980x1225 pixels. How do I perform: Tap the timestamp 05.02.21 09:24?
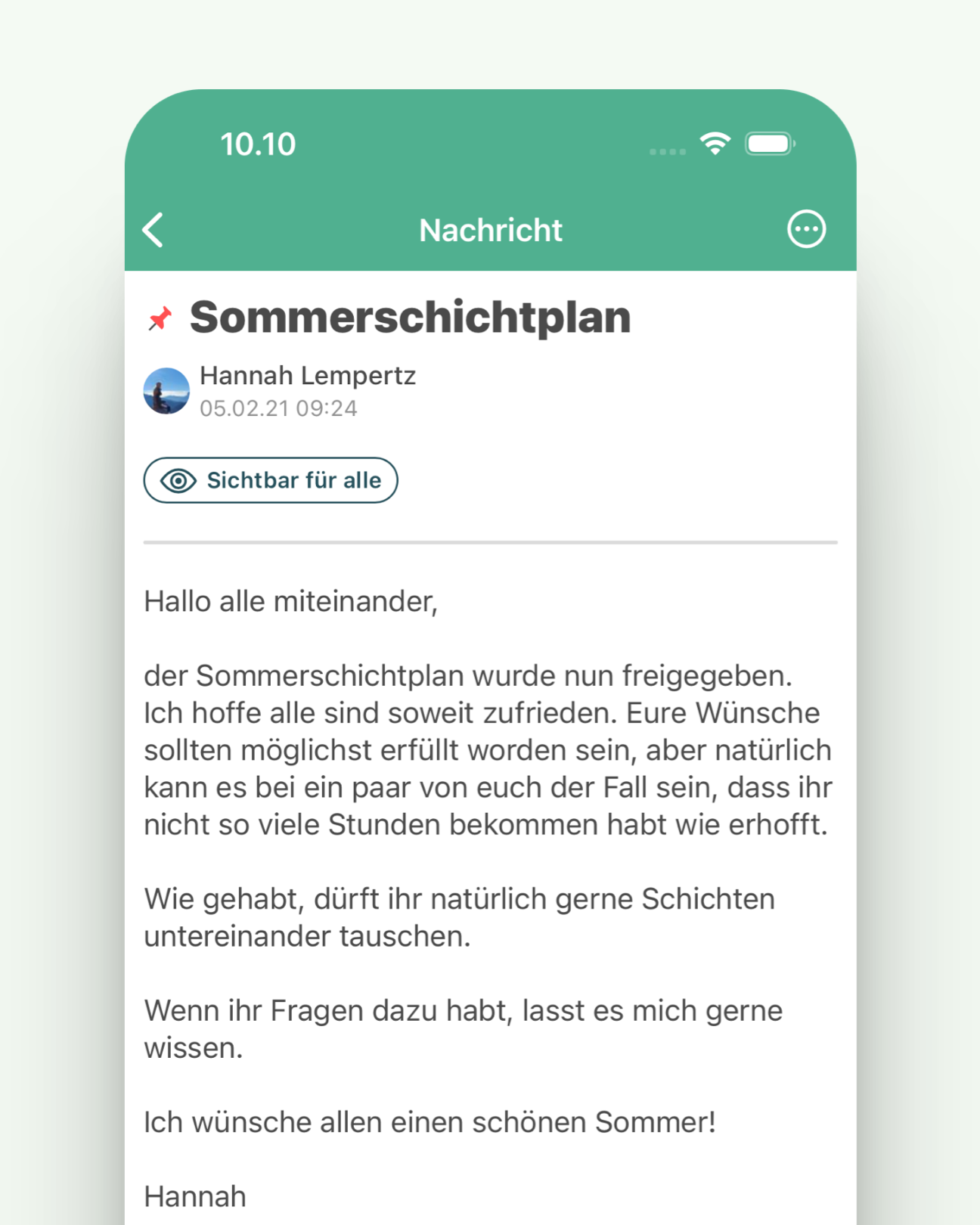[x=279, y=408]
